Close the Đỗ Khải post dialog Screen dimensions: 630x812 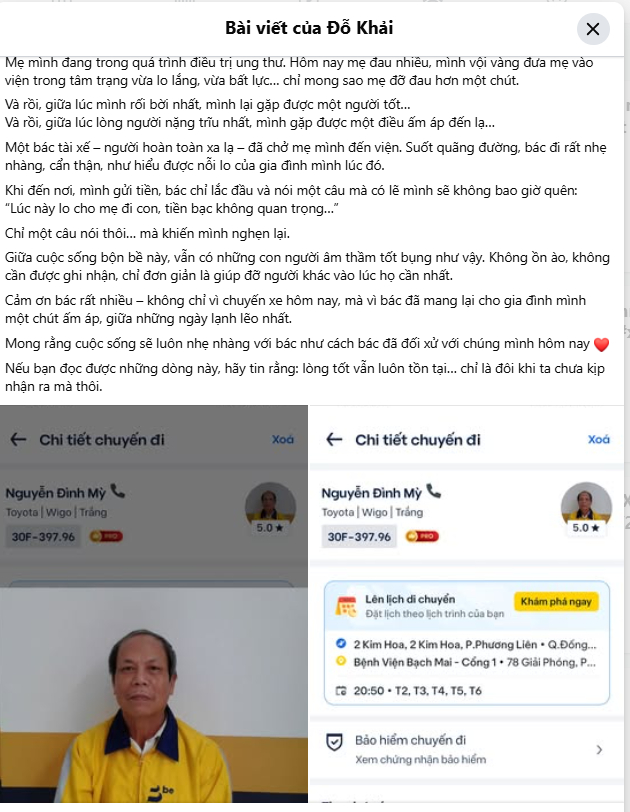(592, 29)
